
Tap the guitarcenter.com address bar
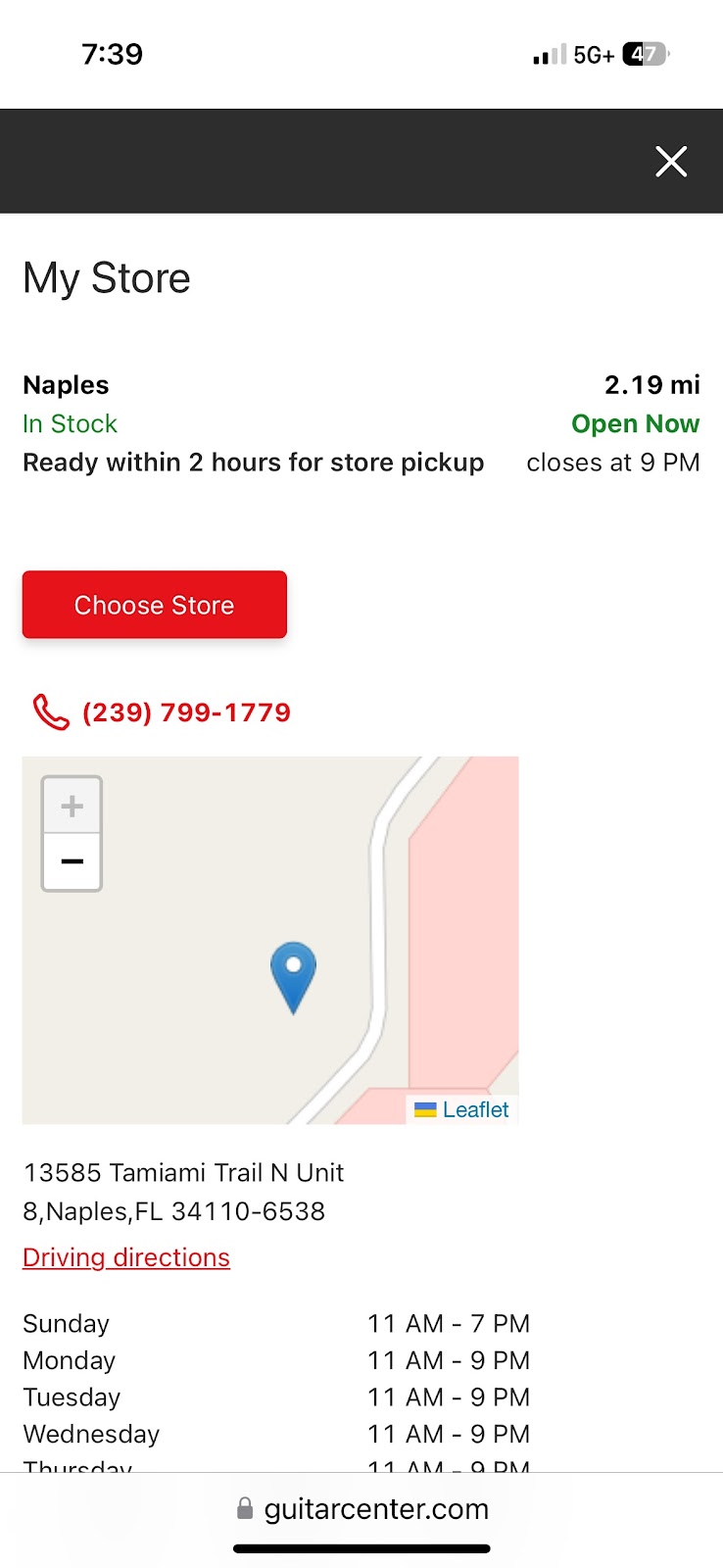(361, 1509)
